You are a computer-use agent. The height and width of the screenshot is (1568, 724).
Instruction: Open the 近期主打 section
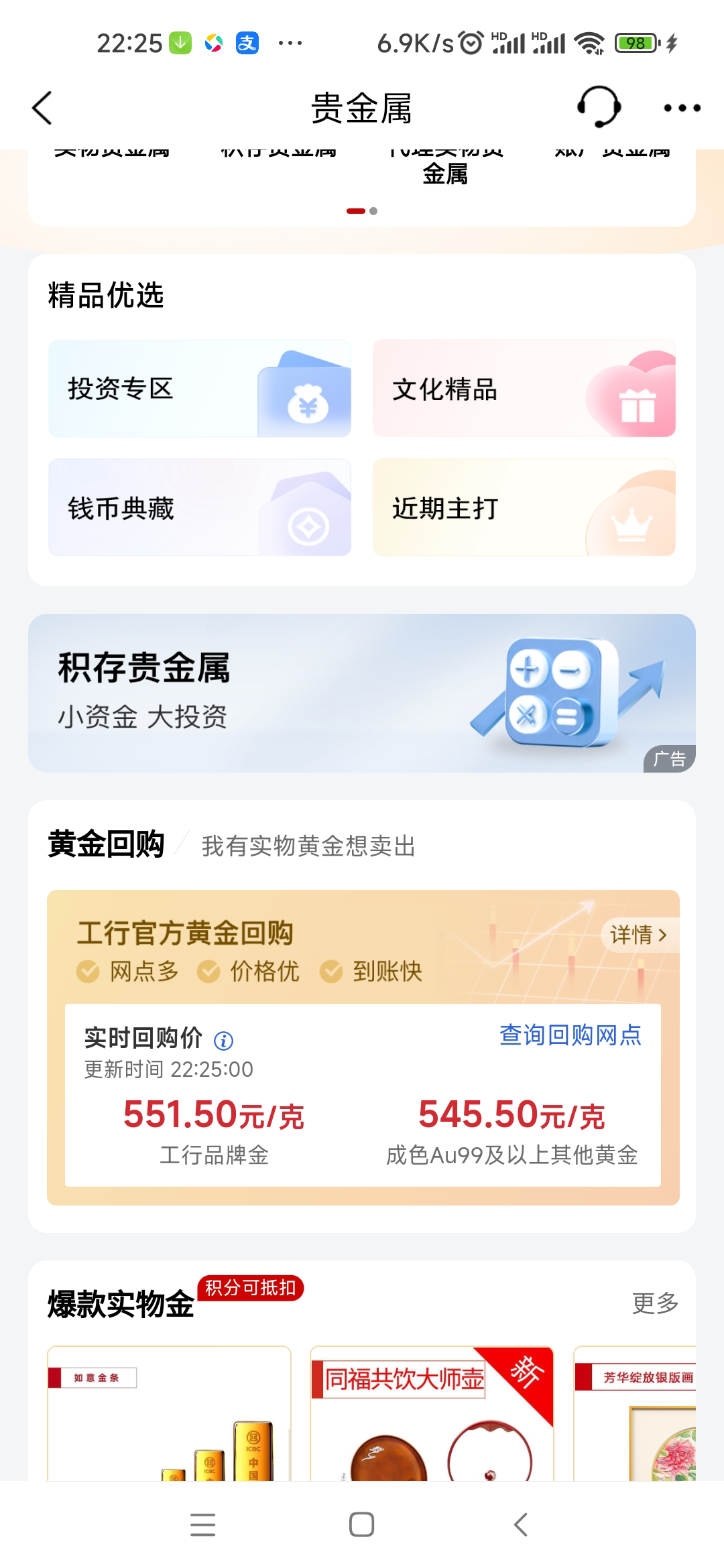pos(524,508)
